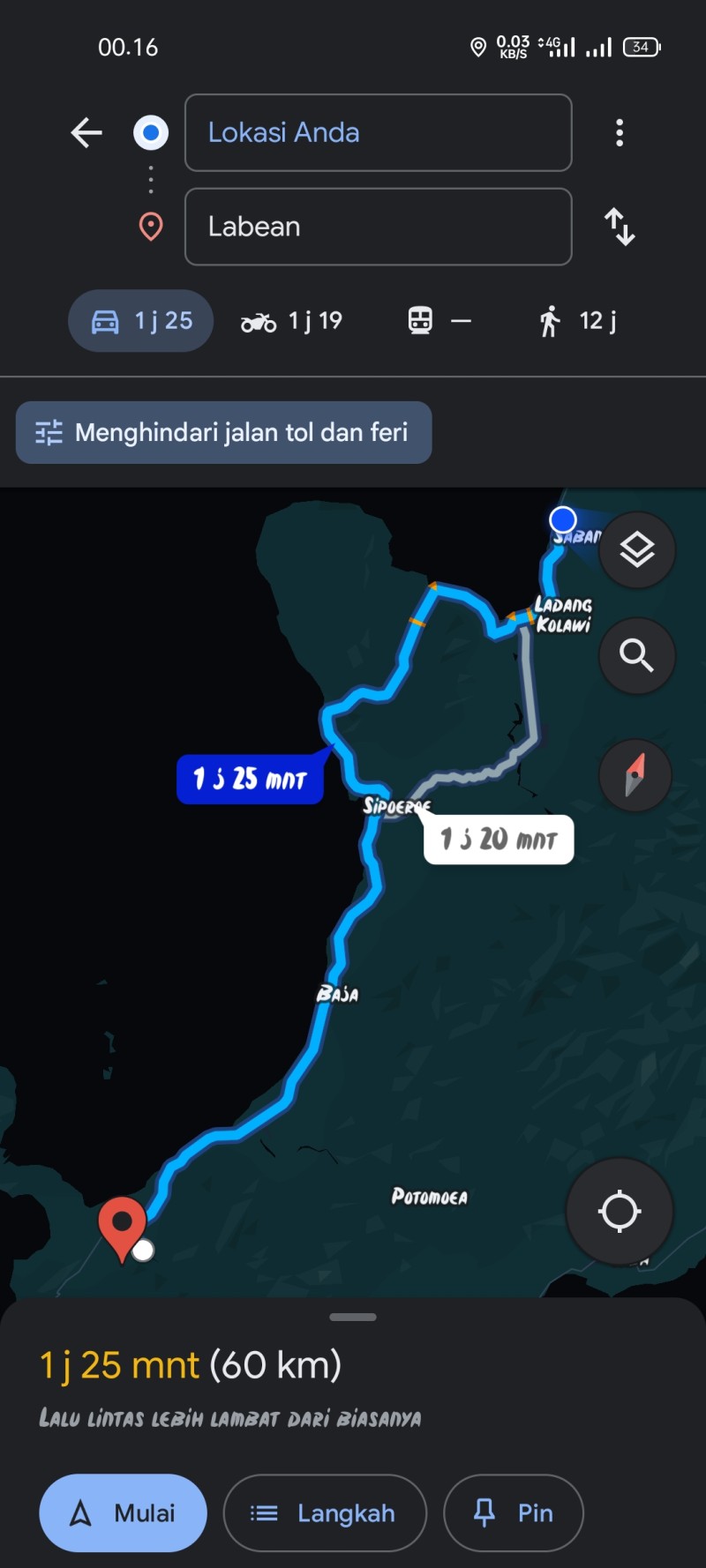Switch to public transit mode
706x1568 pixels.
point(439,321)
